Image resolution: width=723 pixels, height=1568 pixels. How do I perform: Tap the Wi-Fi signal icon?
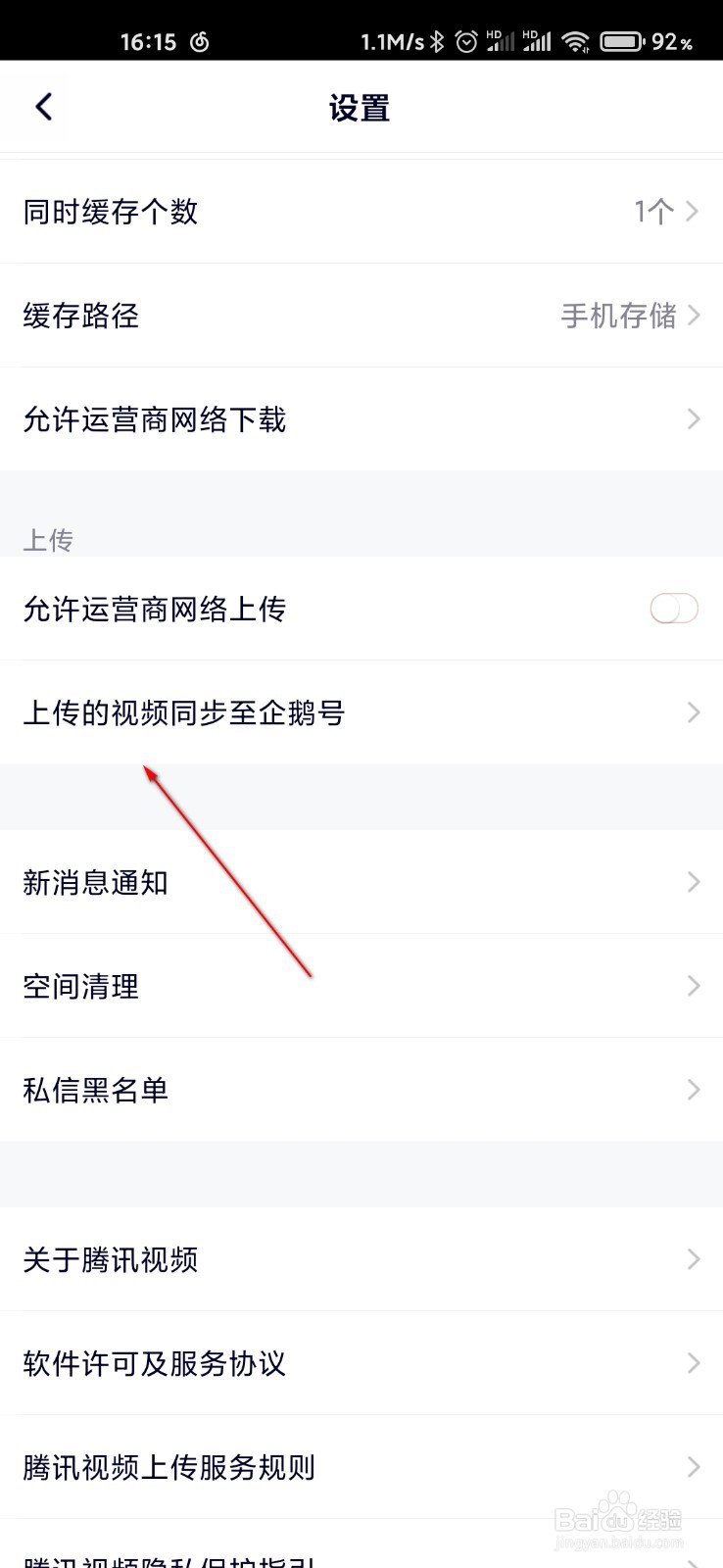coord(576,41)
